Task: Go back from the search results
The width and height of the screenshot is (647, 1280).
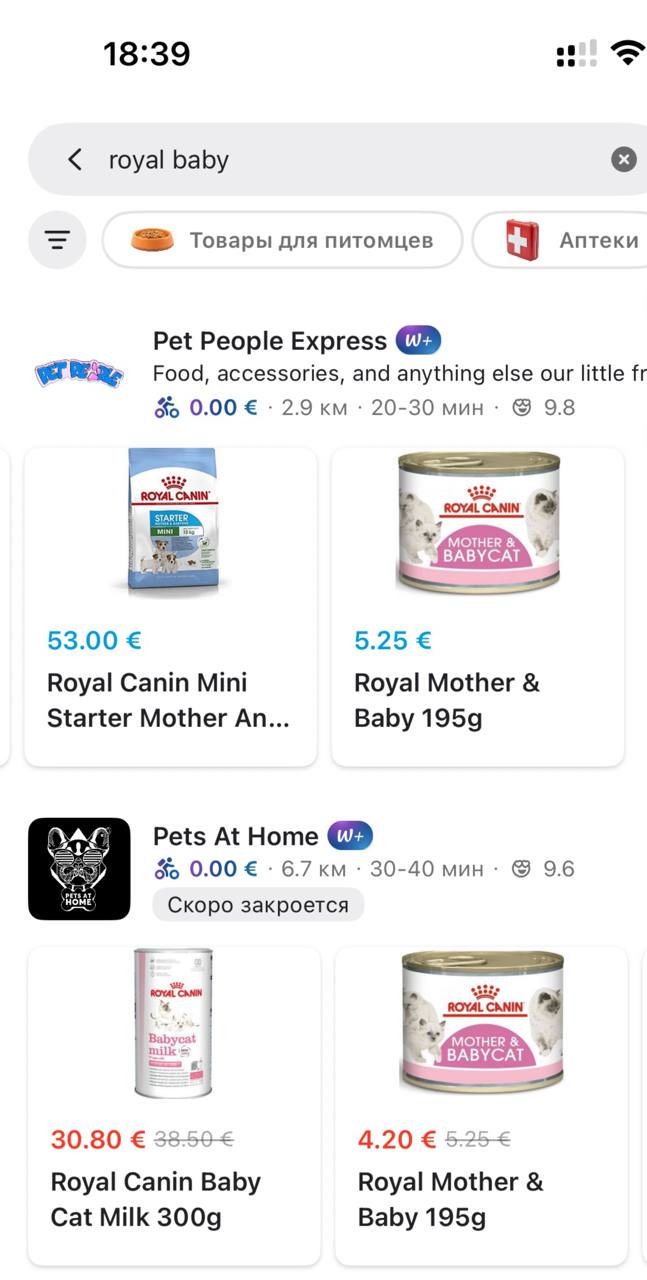Action: pyautogui.click(x=74, y=160)
